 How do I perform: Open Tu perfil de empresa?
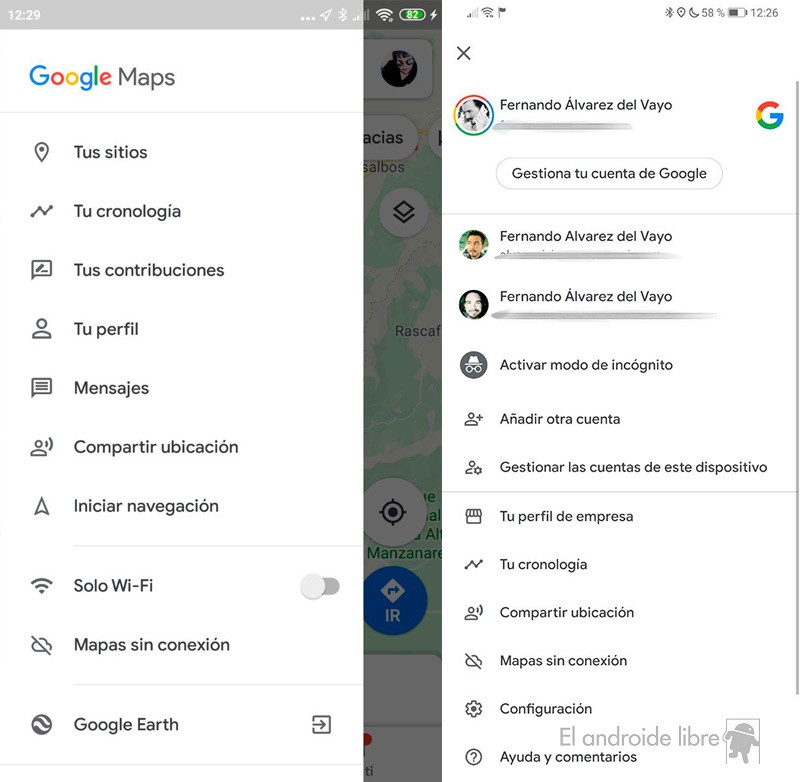coord(565,516)
